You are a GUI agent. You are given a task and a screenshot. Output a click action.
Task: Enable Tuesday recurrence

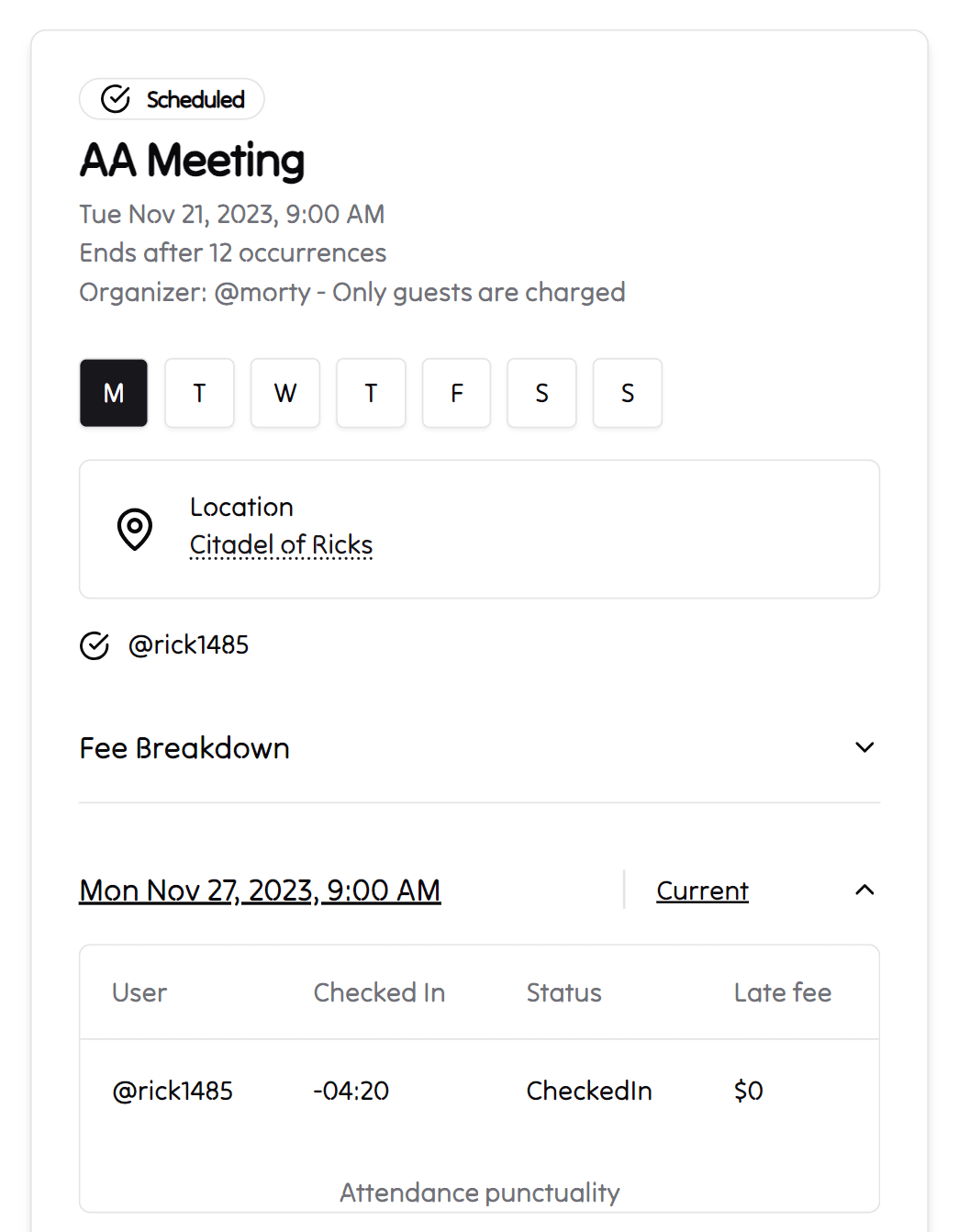coord(199,393)
